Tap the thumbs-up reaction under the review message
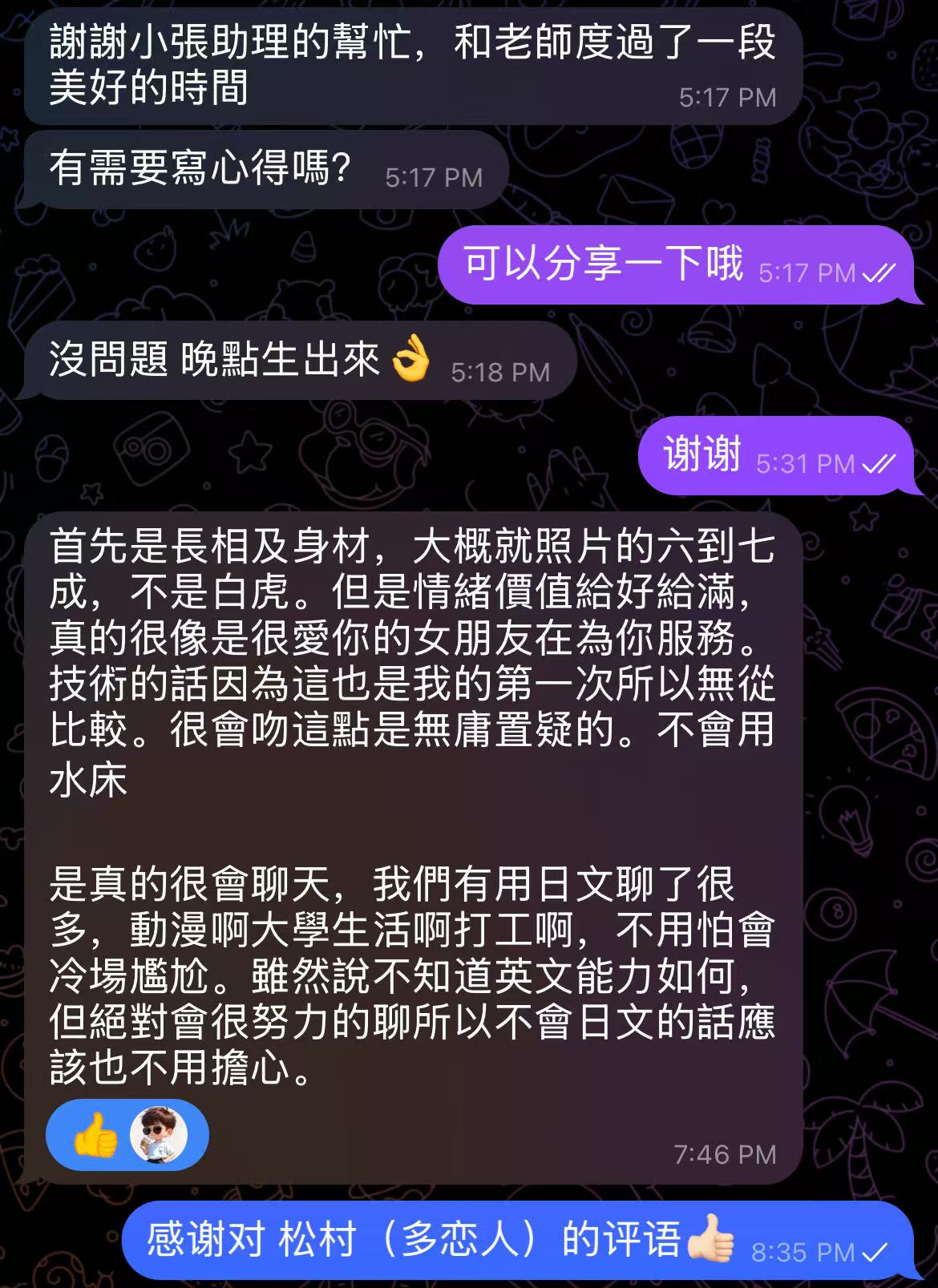Screen dimensions: 938x1288 [96, 1135]
